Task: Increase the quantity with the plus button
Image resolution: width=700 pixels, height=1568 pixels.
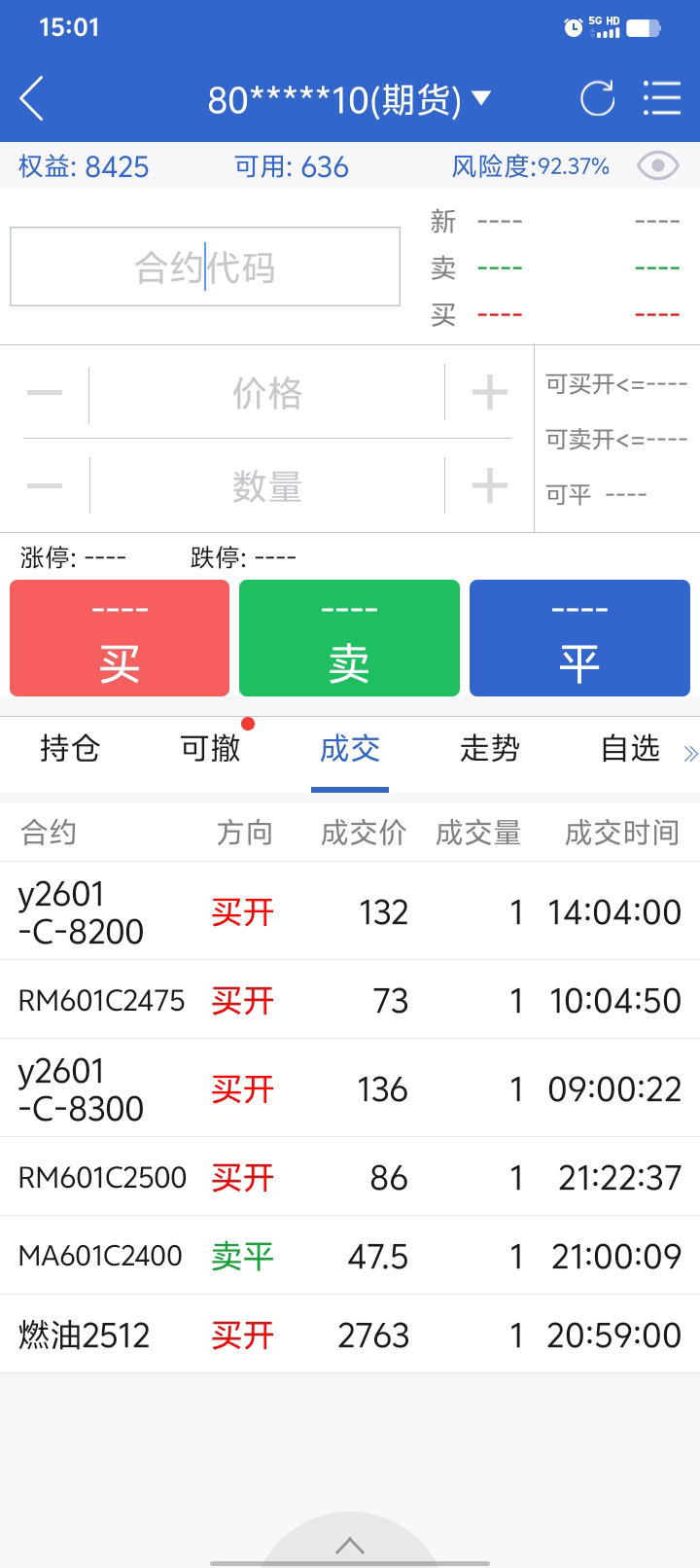Action: point(489,485)
